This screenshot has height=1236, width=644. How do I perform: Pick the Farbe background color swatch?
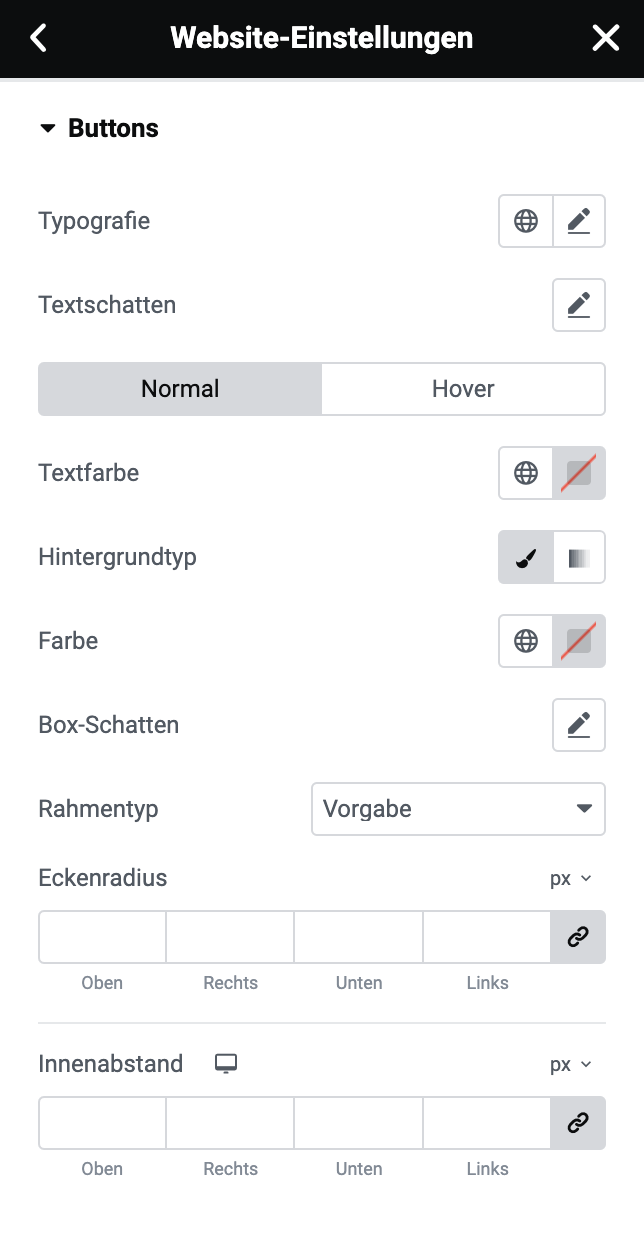click(x=579, y=641)
